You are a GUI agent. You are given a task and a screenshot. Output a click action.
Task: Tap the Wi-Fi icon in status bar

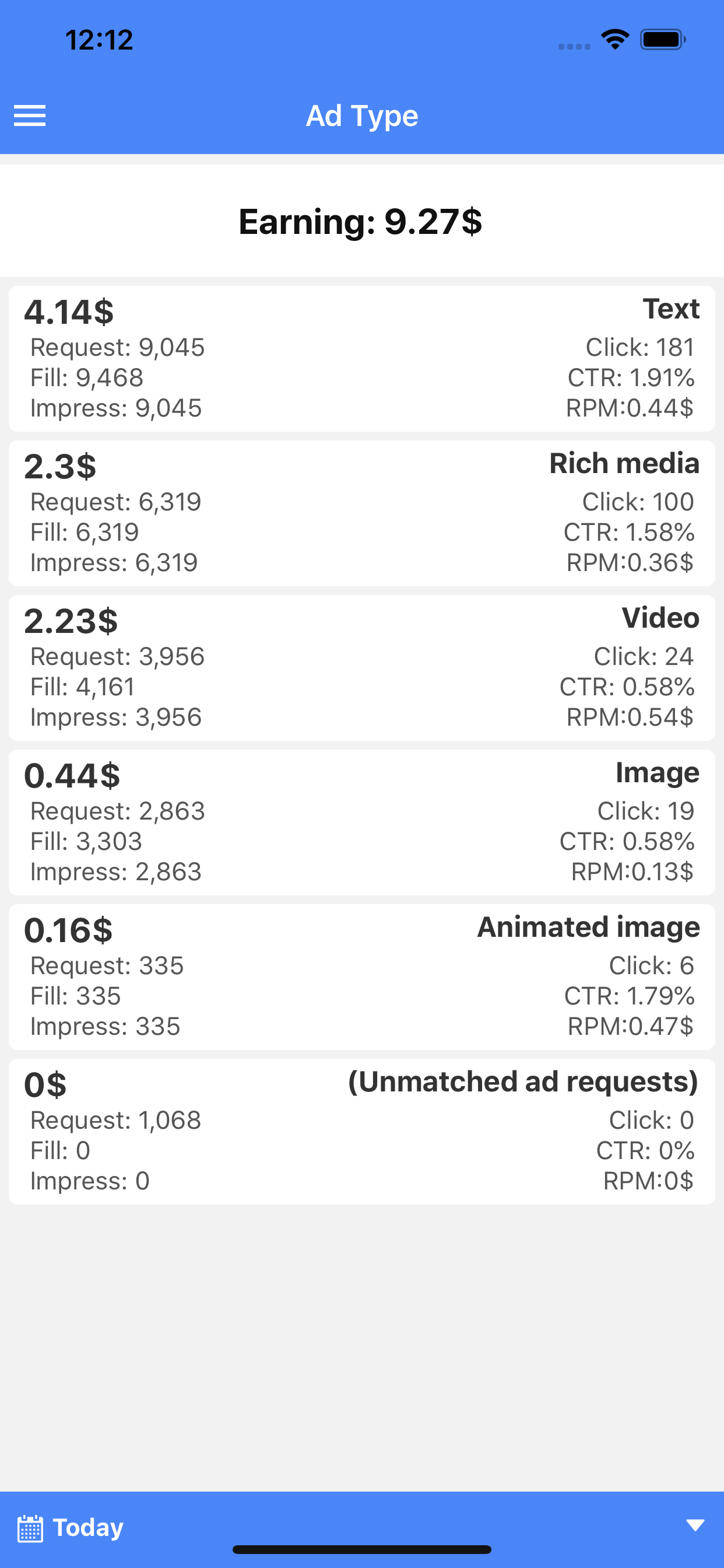(614, 38)
